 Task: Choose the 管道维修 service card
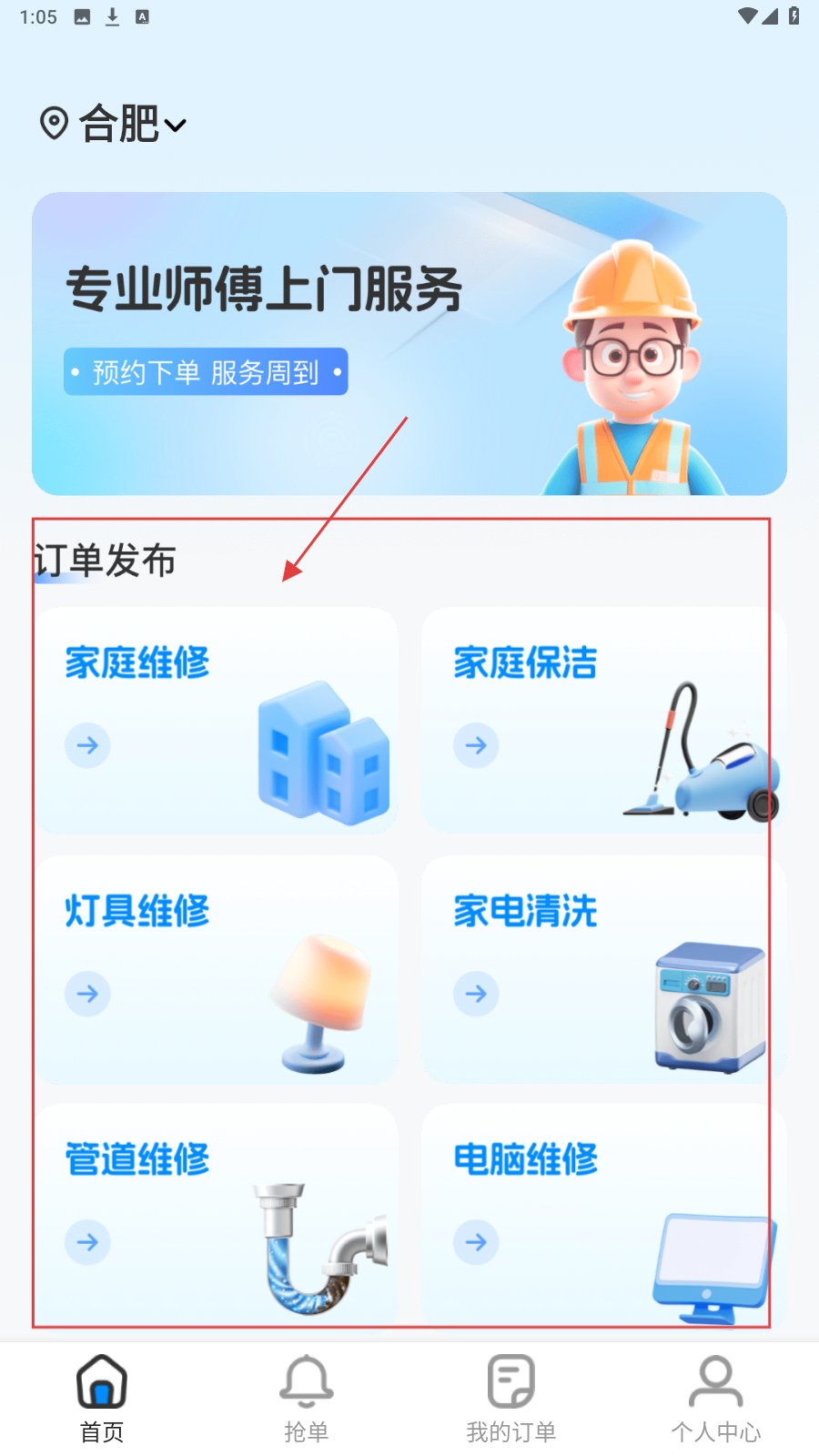pos(217,1216)
